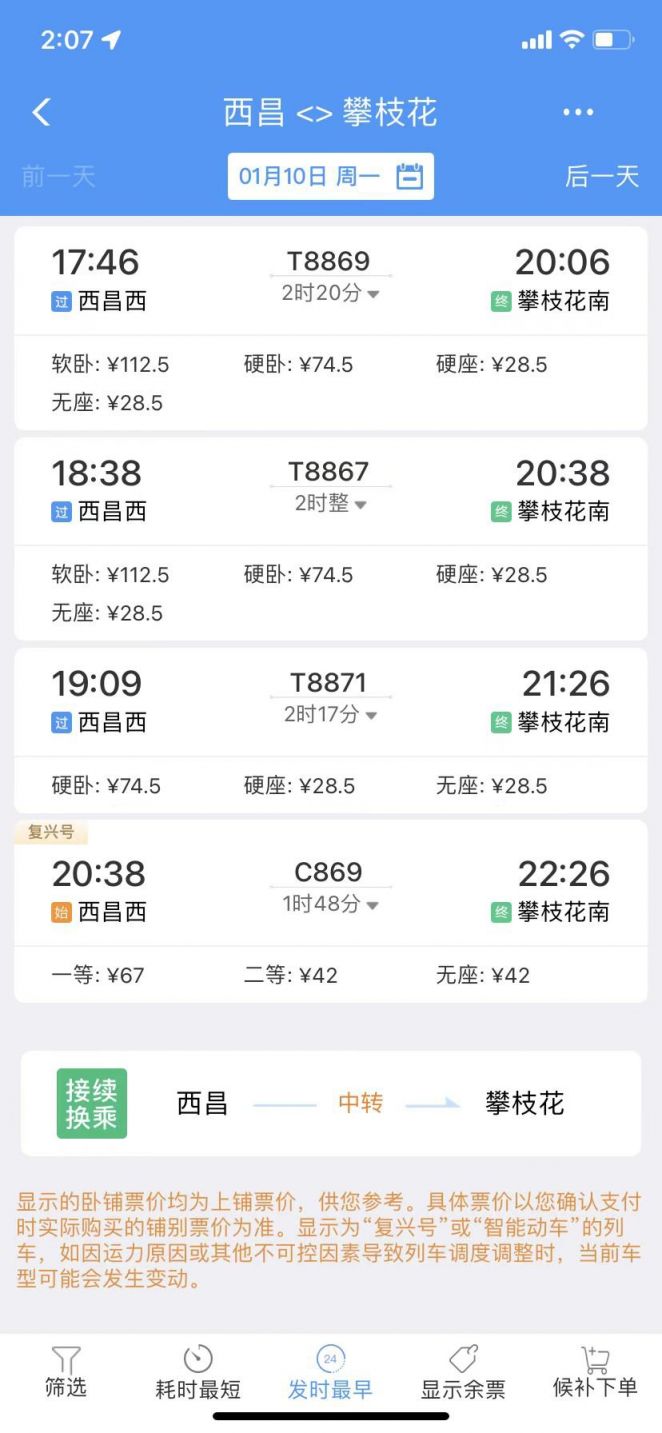Sort by shortest duration 耗时最短
The height and width of the screenshot is (1433, 662).
[x=198, y=1373]
